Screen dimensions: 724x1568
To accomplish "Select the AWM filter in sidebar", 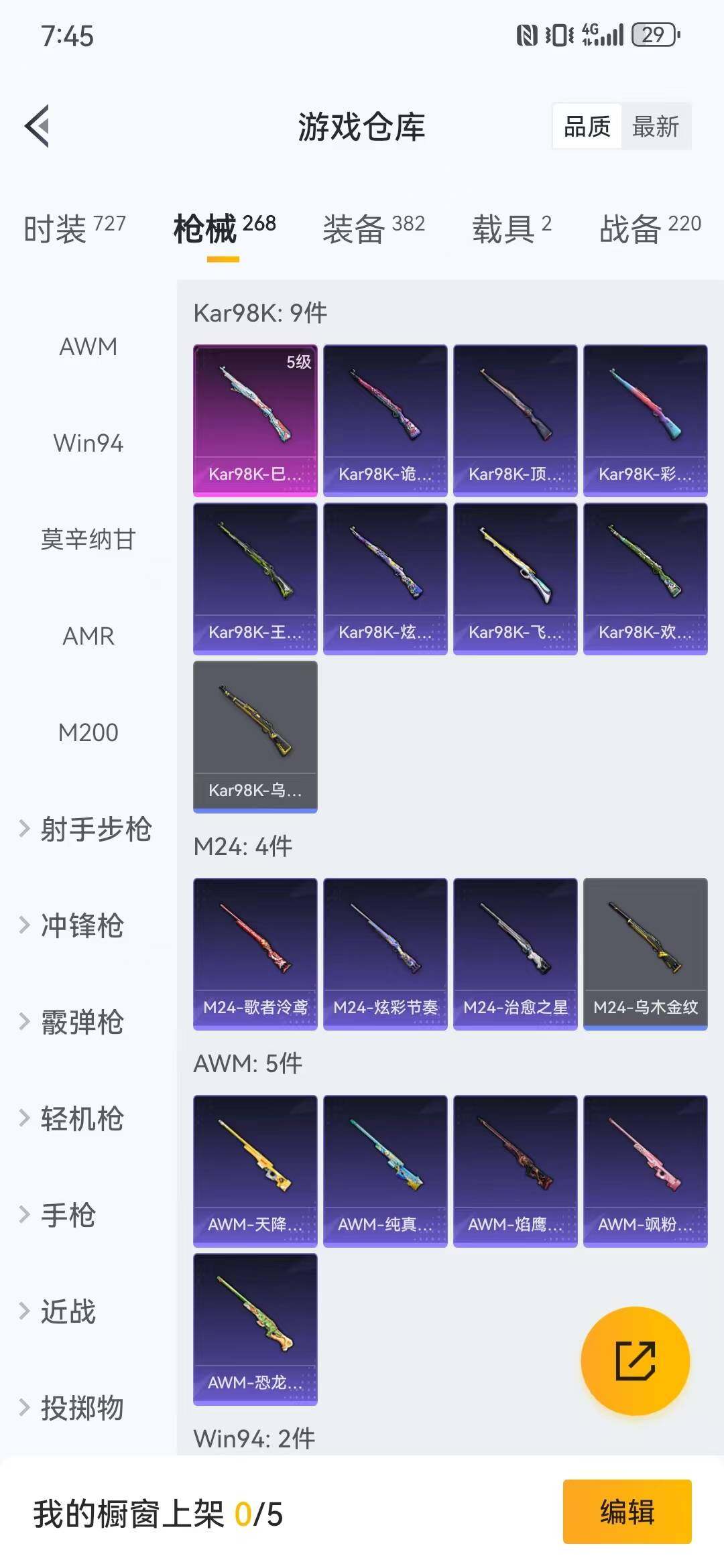I will pyautogui.click(x=87, y=347).
